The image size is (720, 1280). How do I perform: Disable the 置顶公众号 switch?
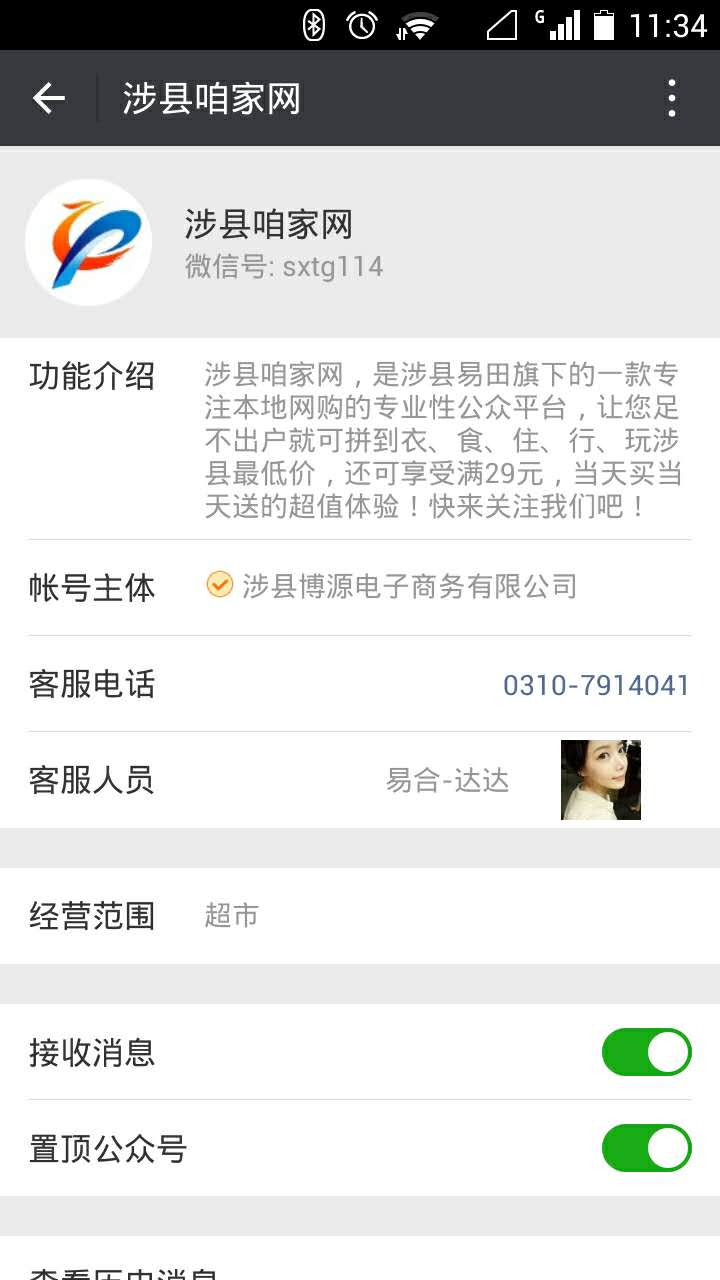pyautogui.click(x=646, y=1148)
